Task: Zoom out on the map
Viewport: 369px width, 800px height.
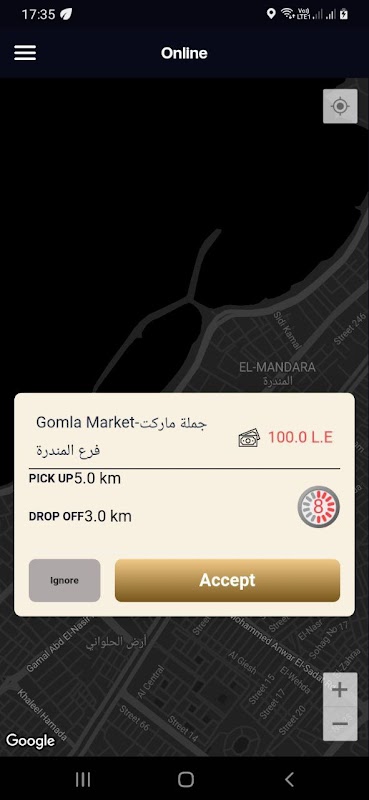Action: pos(340,723)
